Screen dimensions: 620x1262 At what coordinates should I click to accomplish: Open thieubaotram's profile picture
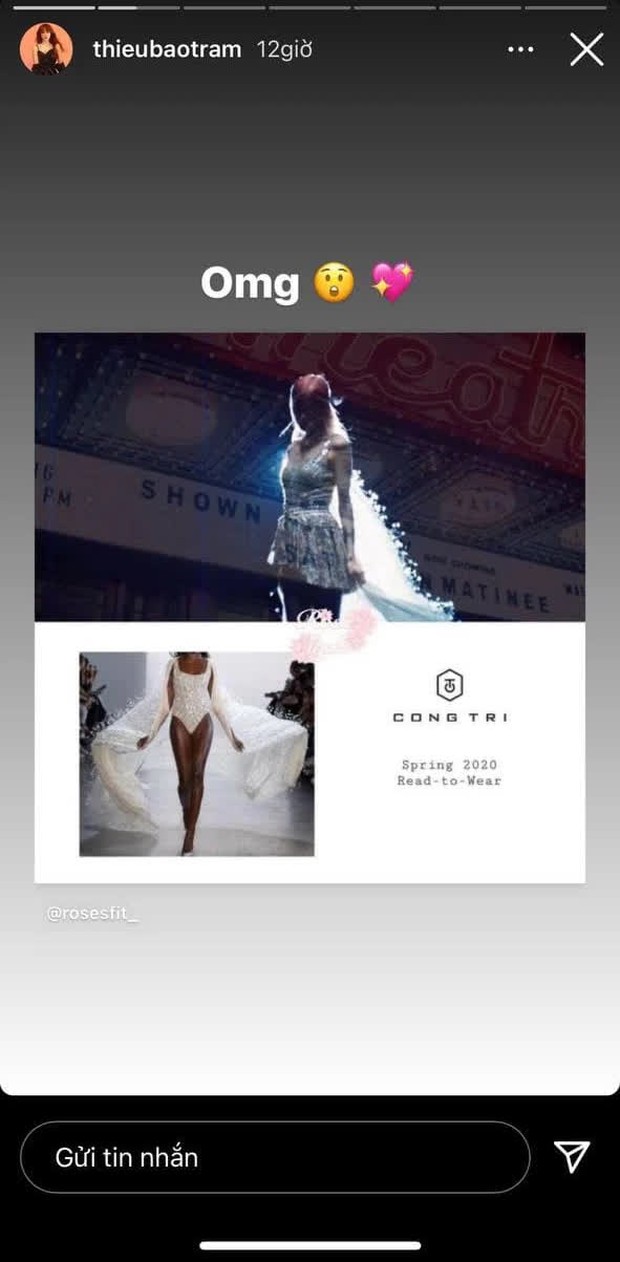click(x=46, y=49)
